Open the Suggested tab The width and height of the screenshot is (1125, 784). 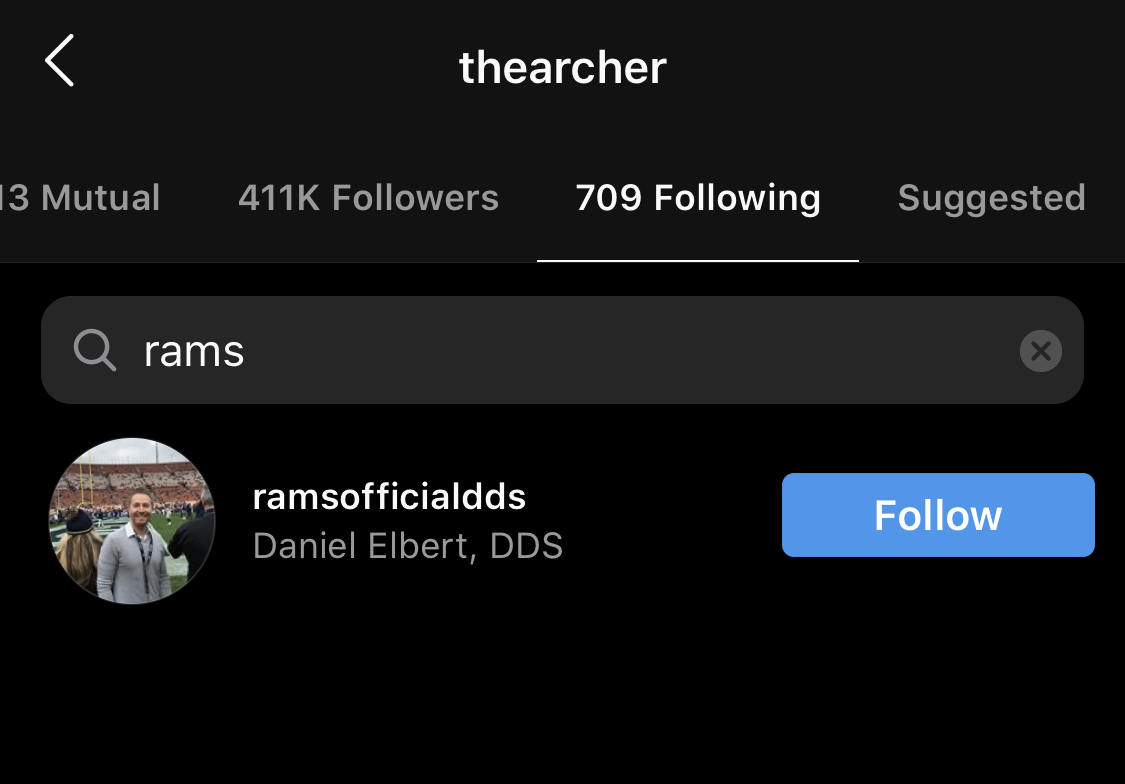pyautogui.click(x=991, y=198)
